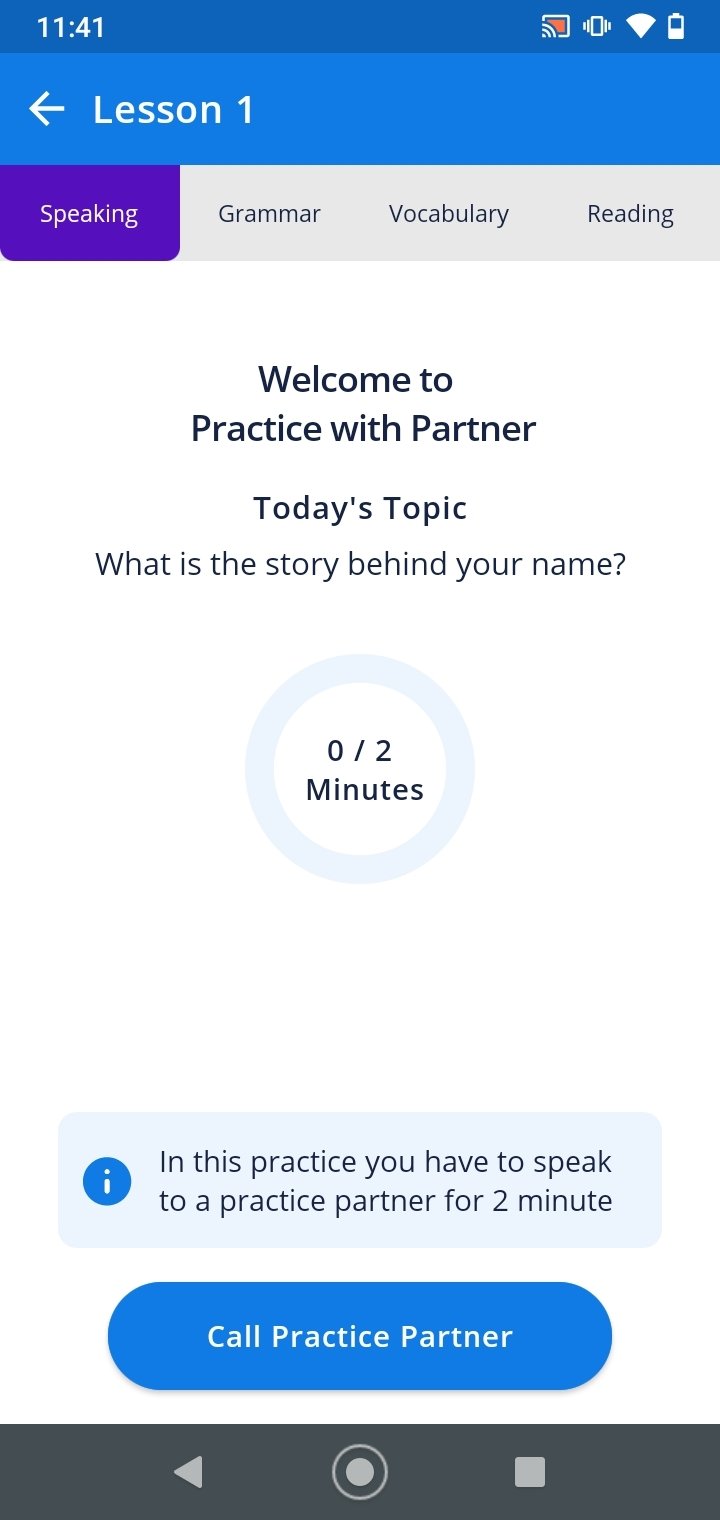Screen dimensions: 720x1520
Task: Select the Speaking tab
Action: 90,213
